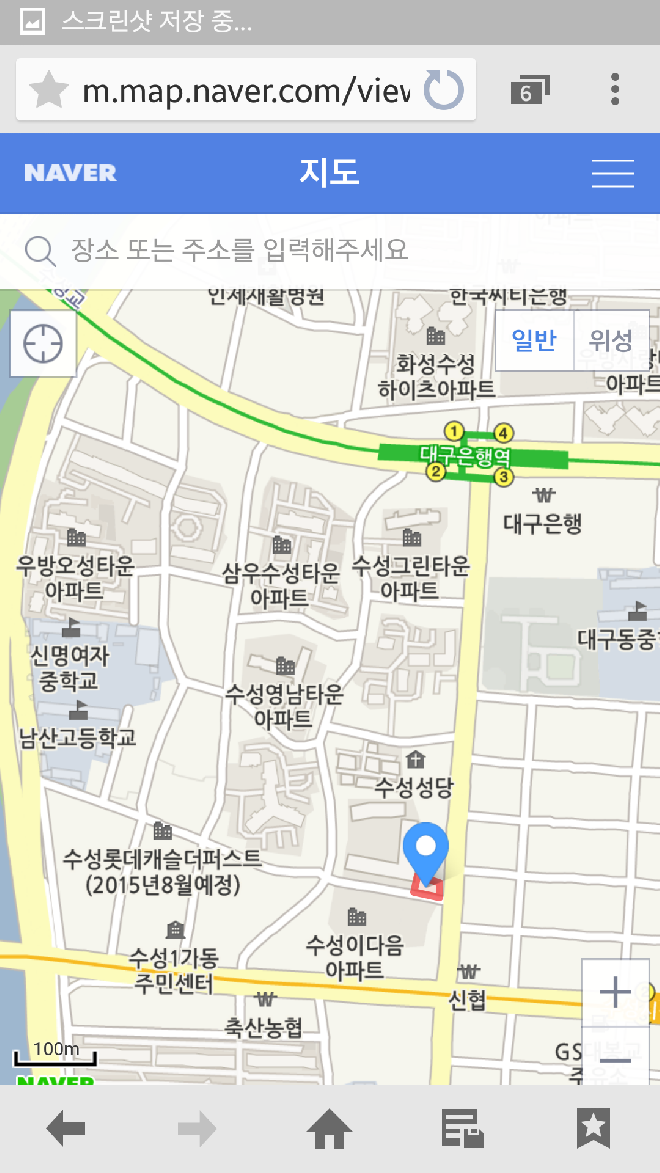Open the saved pages icon in bottom toolbar
This screenshot has width=660, height=1173.
point(462,1128)
